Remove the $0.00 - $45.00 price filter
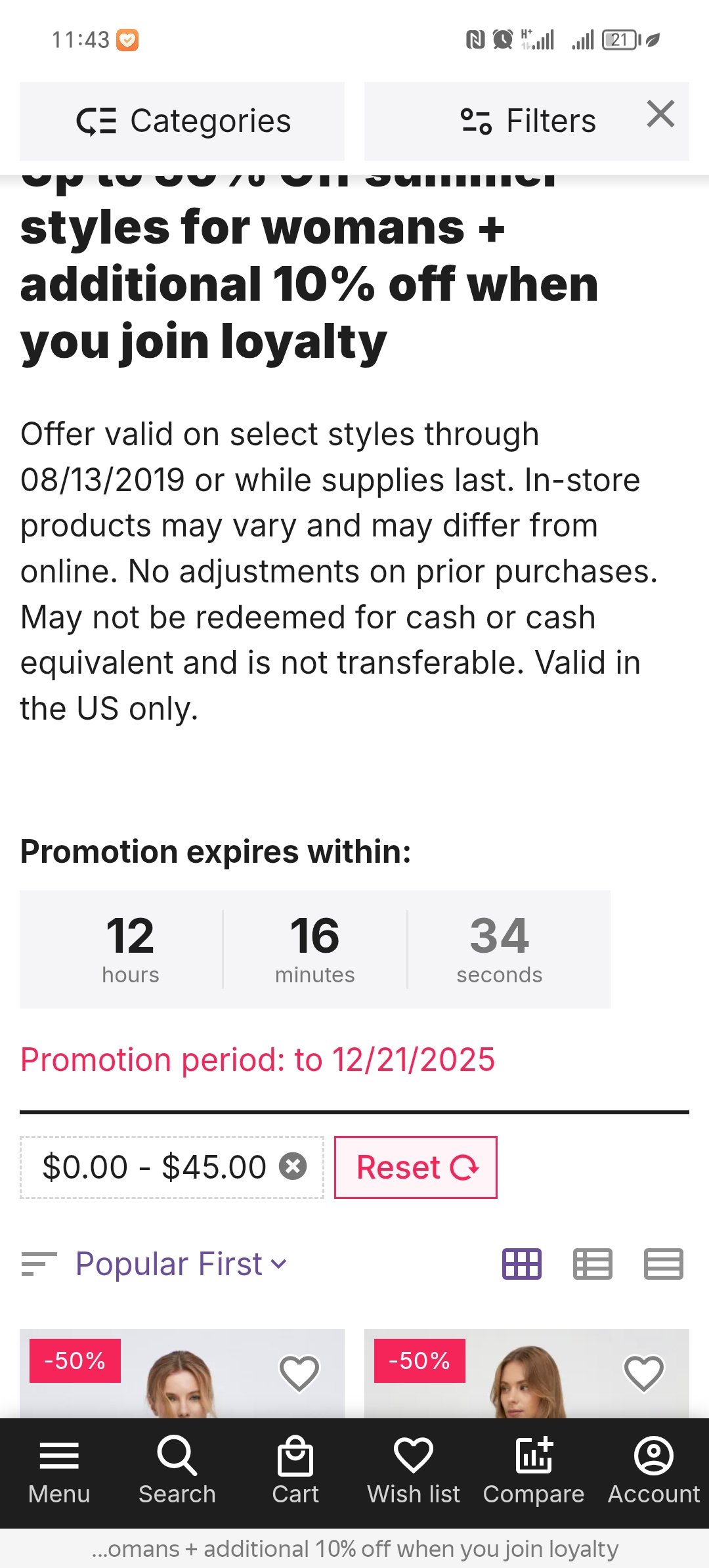Screen dimensions: 709x1568 (x=293, y=1167)
